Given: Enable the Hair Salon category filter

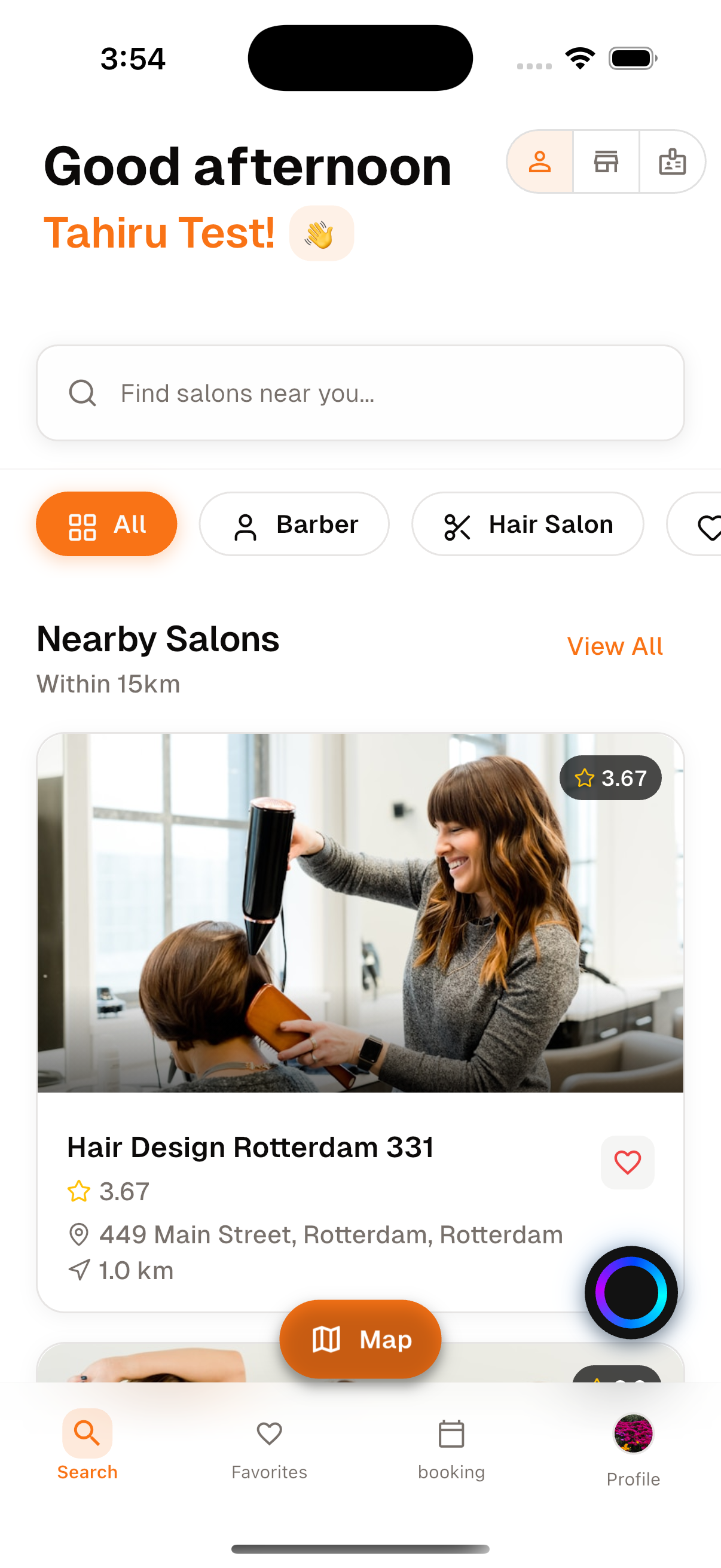Looking at the screenshot, I should (527, 524).
